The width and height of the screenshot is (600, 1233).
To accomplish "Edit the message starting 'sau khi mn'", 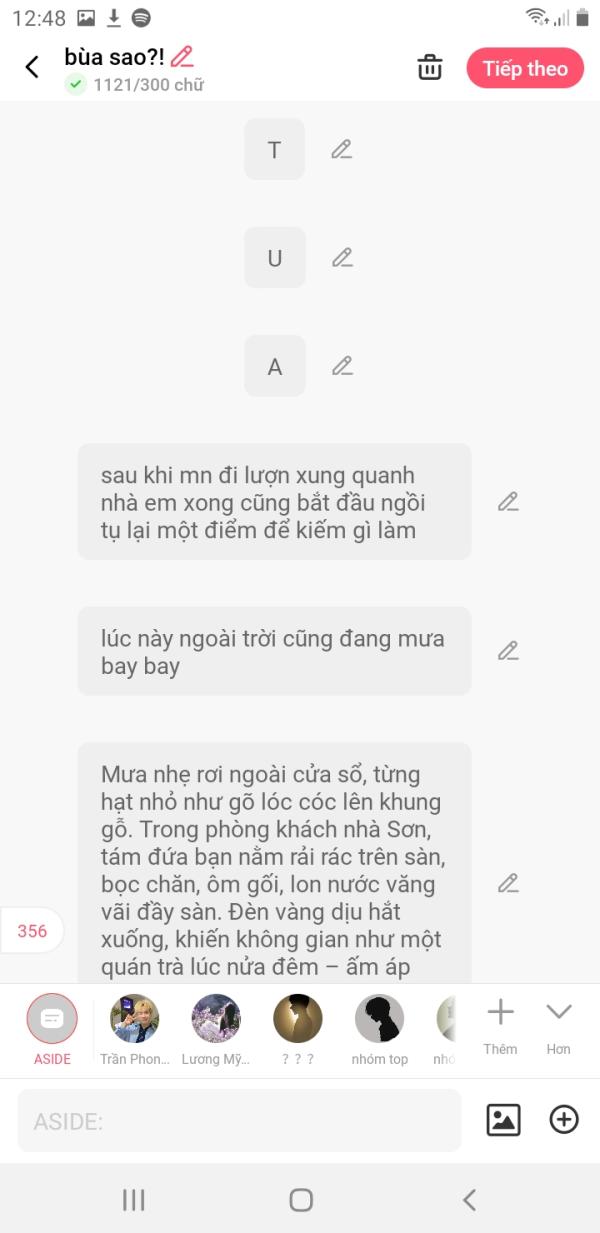I will click(508, 502).
